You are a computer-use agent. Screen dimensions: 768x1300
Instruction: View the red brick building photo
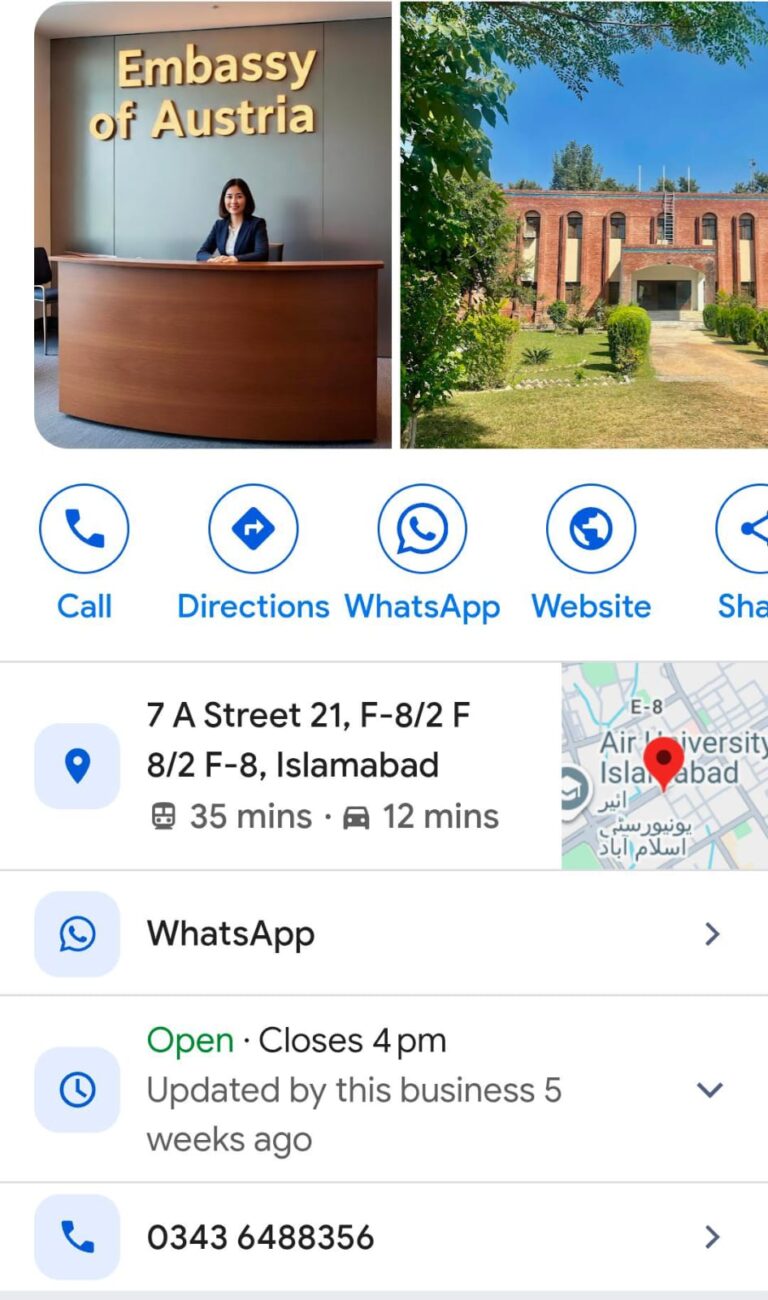585,225
